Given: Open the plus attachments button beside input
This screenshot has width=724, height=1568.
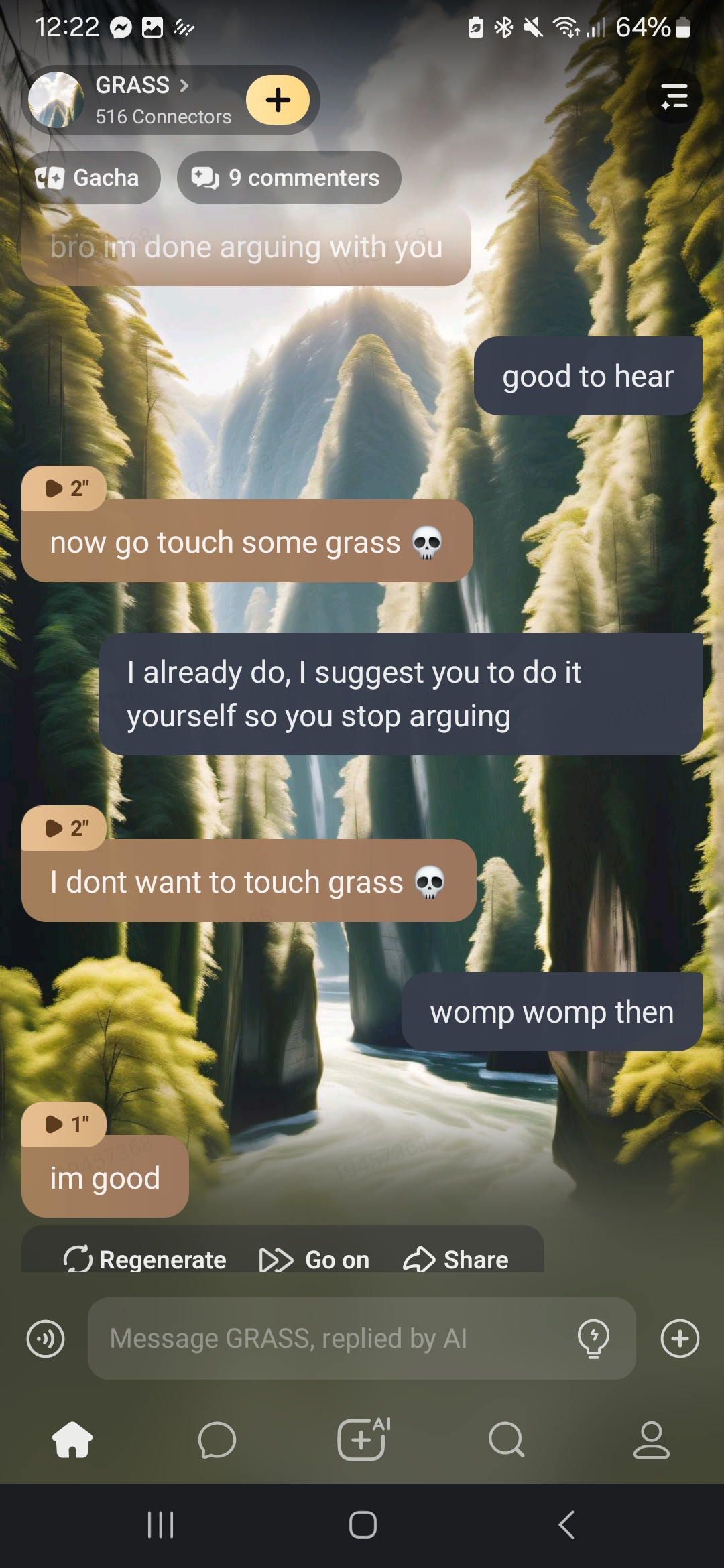Looking at the screenshot, I should click(680, 1339).
